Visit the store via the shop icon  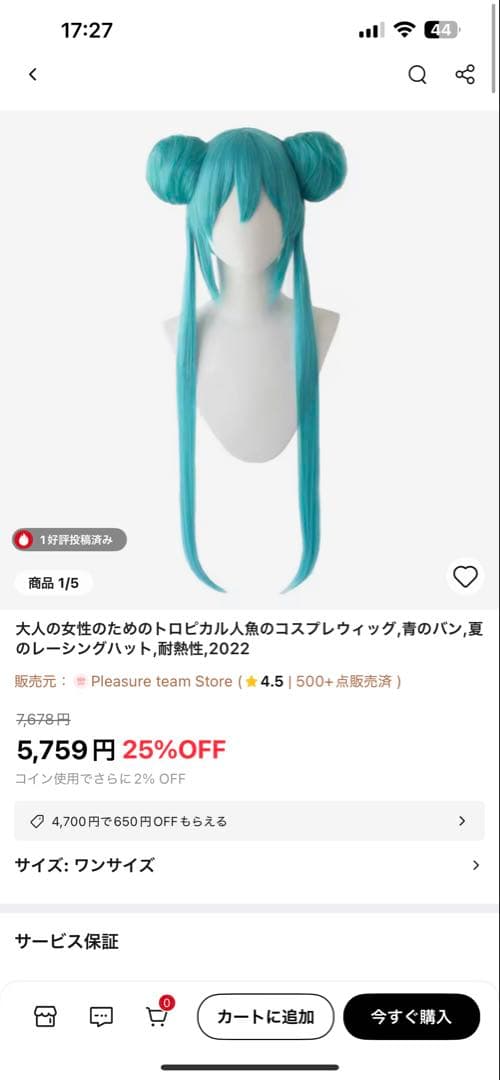coord(45,1016)
